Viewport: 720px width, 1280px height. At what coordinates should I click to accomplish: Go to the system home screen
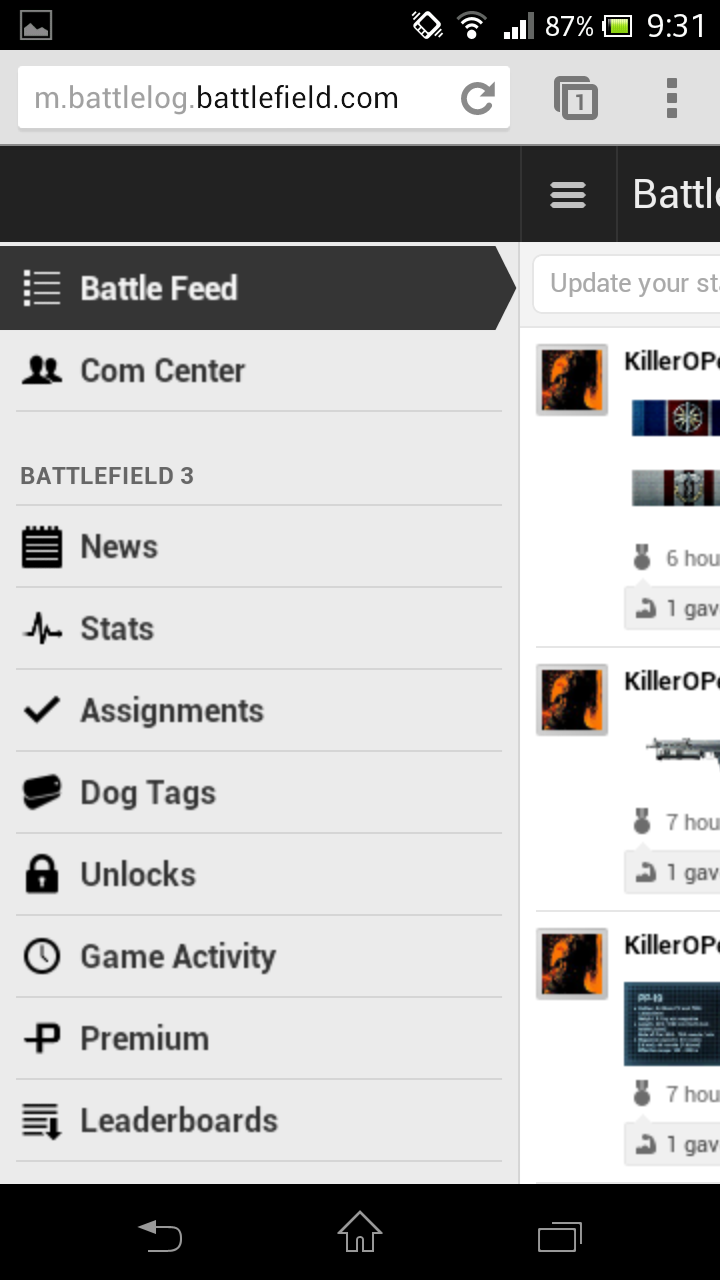click(x=360, y=1232)
